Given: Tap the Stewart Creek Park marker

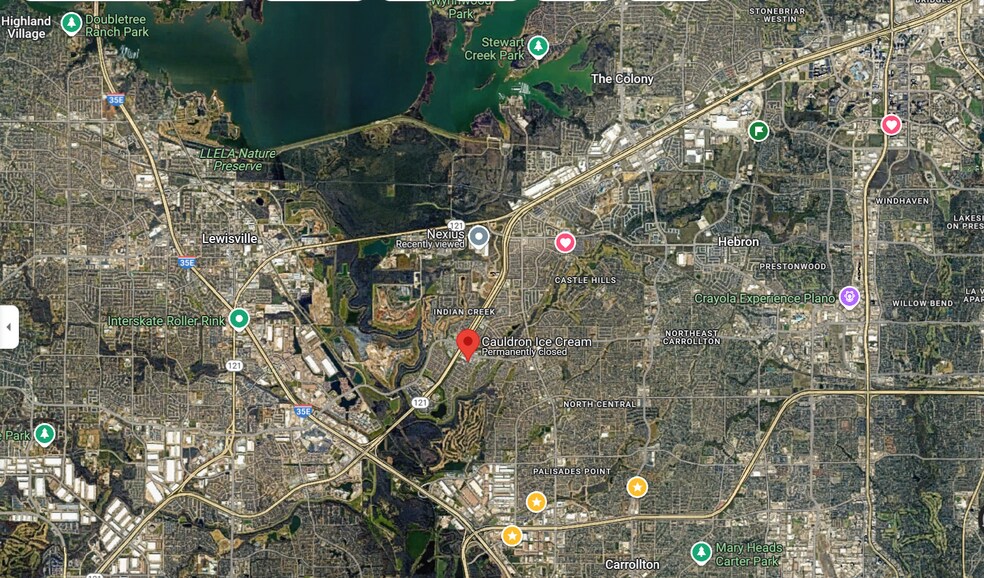Looking at the screenshot, I should (538, 46).
